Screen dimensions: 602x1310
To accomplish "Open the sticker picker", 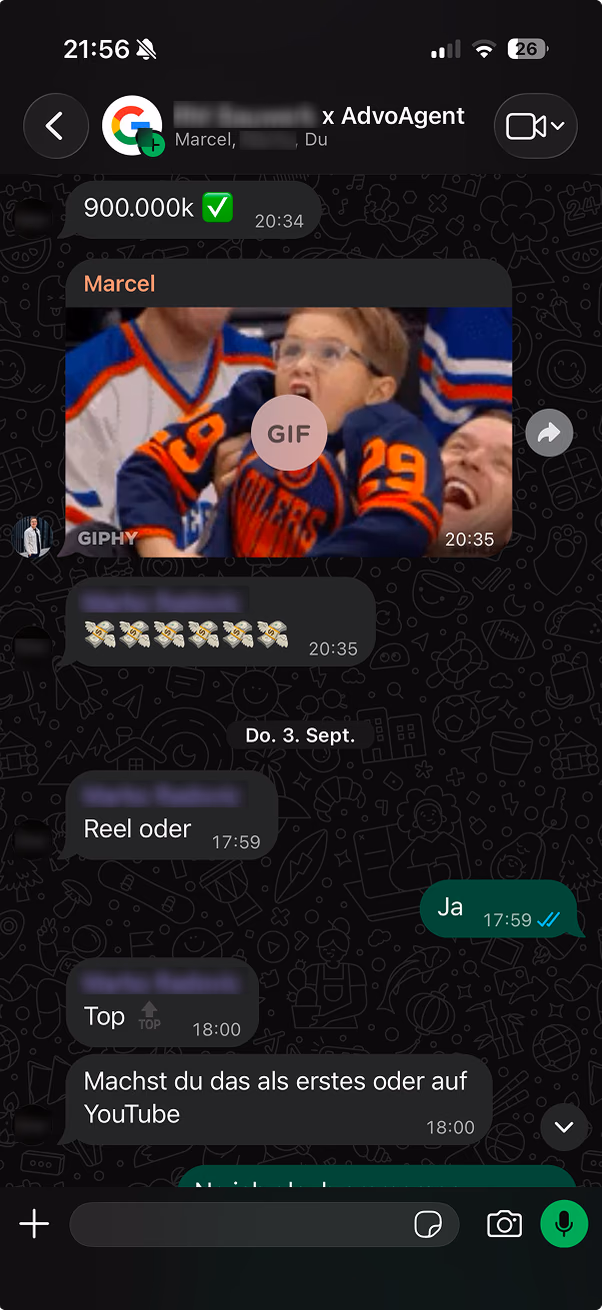I will click(429, 1225).
